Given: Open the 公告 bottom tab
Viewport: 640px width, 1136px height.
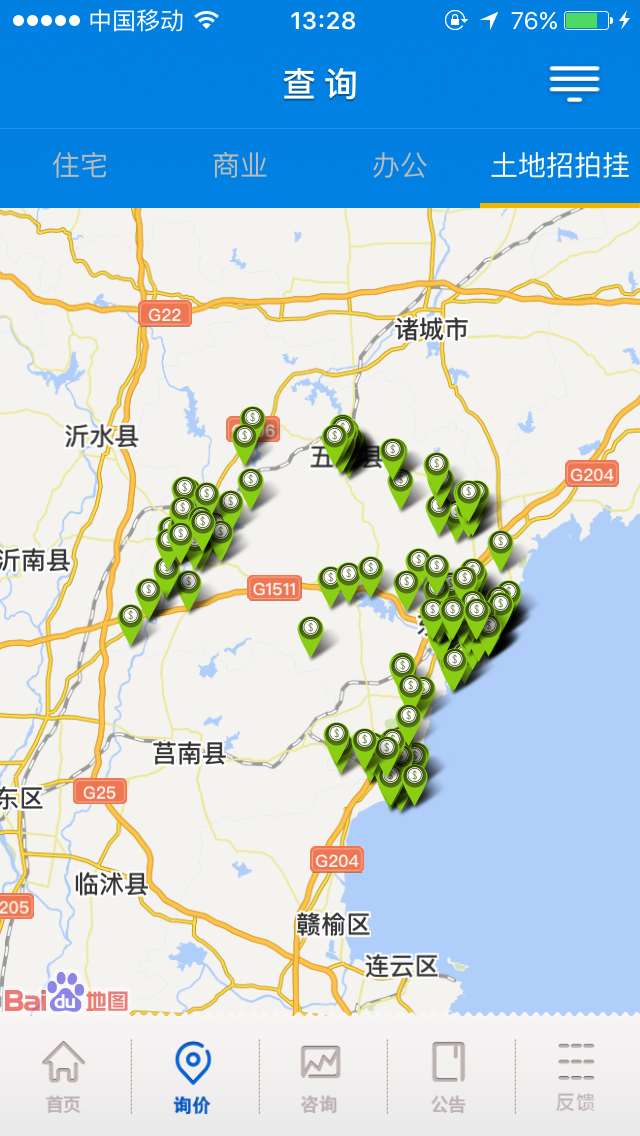Looking at the screenshot, I should click(x=448, y=1076).
